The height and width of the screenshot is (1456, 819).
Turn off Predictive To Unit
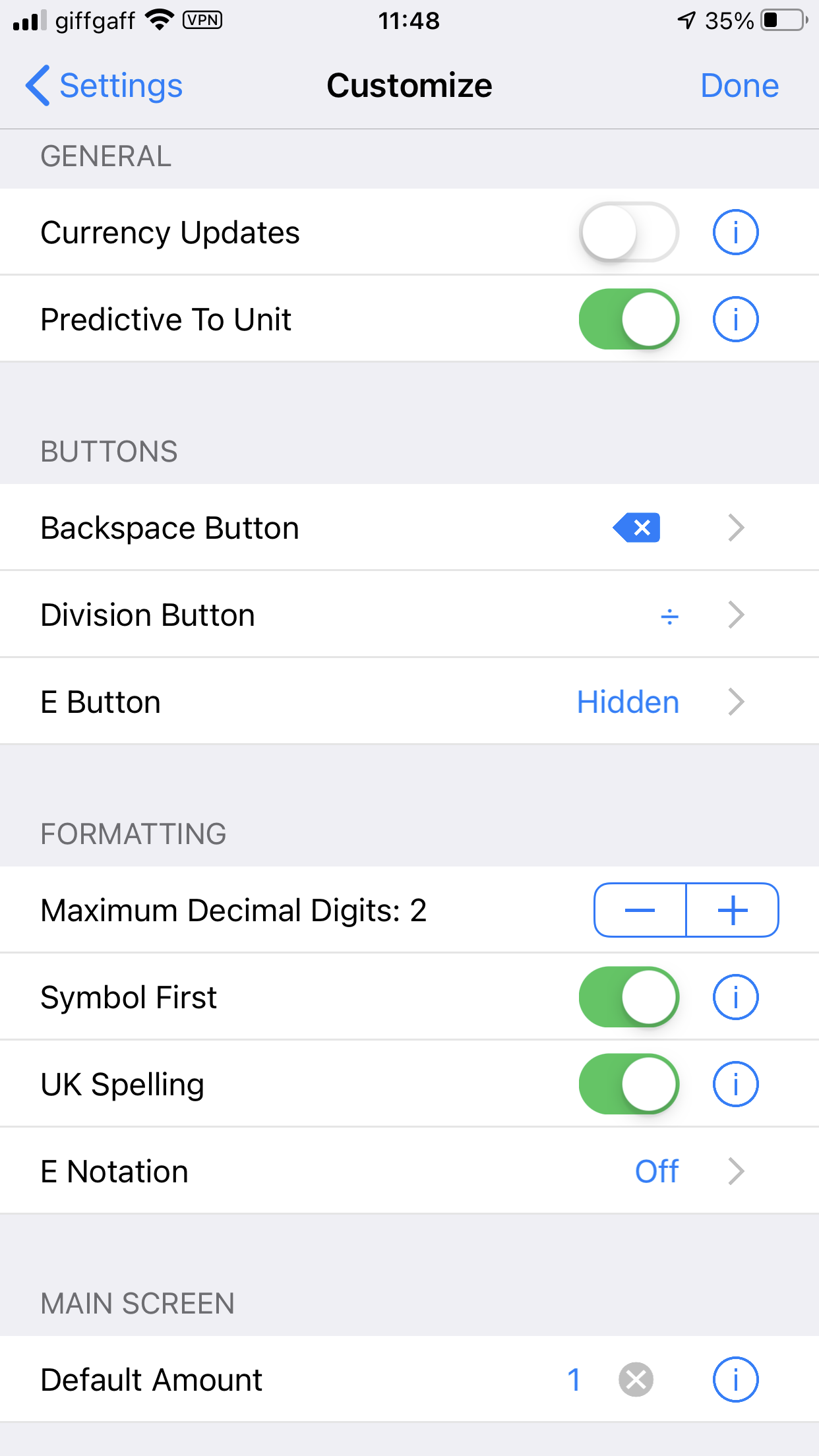coord(628,319)
